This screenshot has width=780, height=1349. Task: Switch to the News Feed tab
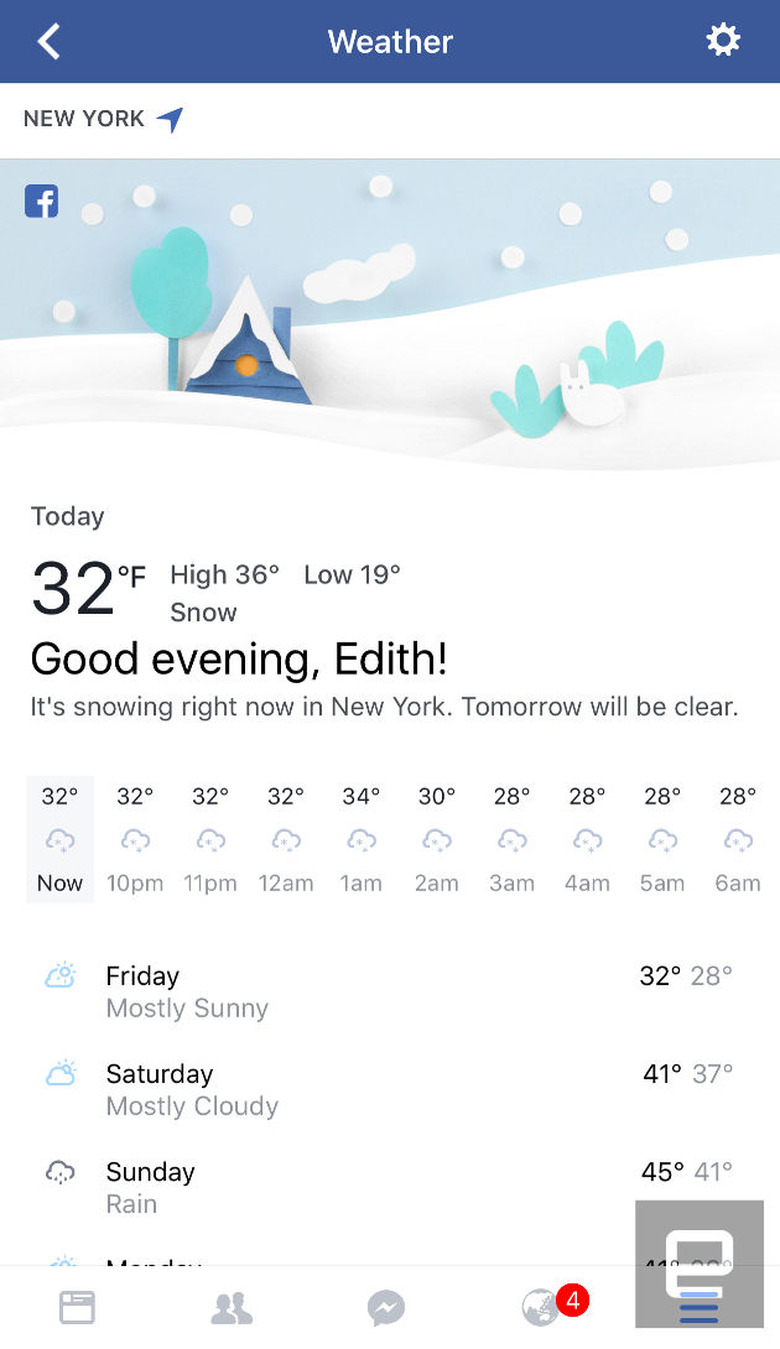77,1307
